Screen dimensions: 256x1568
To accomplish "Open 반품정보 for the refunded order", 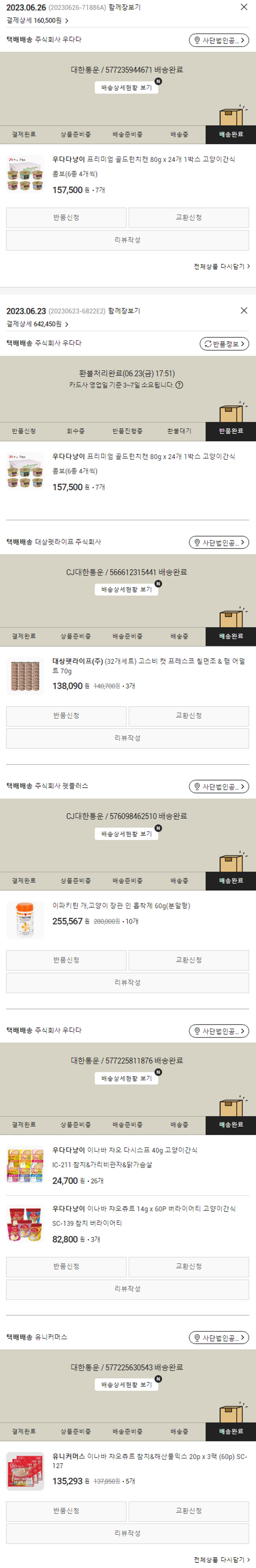I will [x=224, y=344].
